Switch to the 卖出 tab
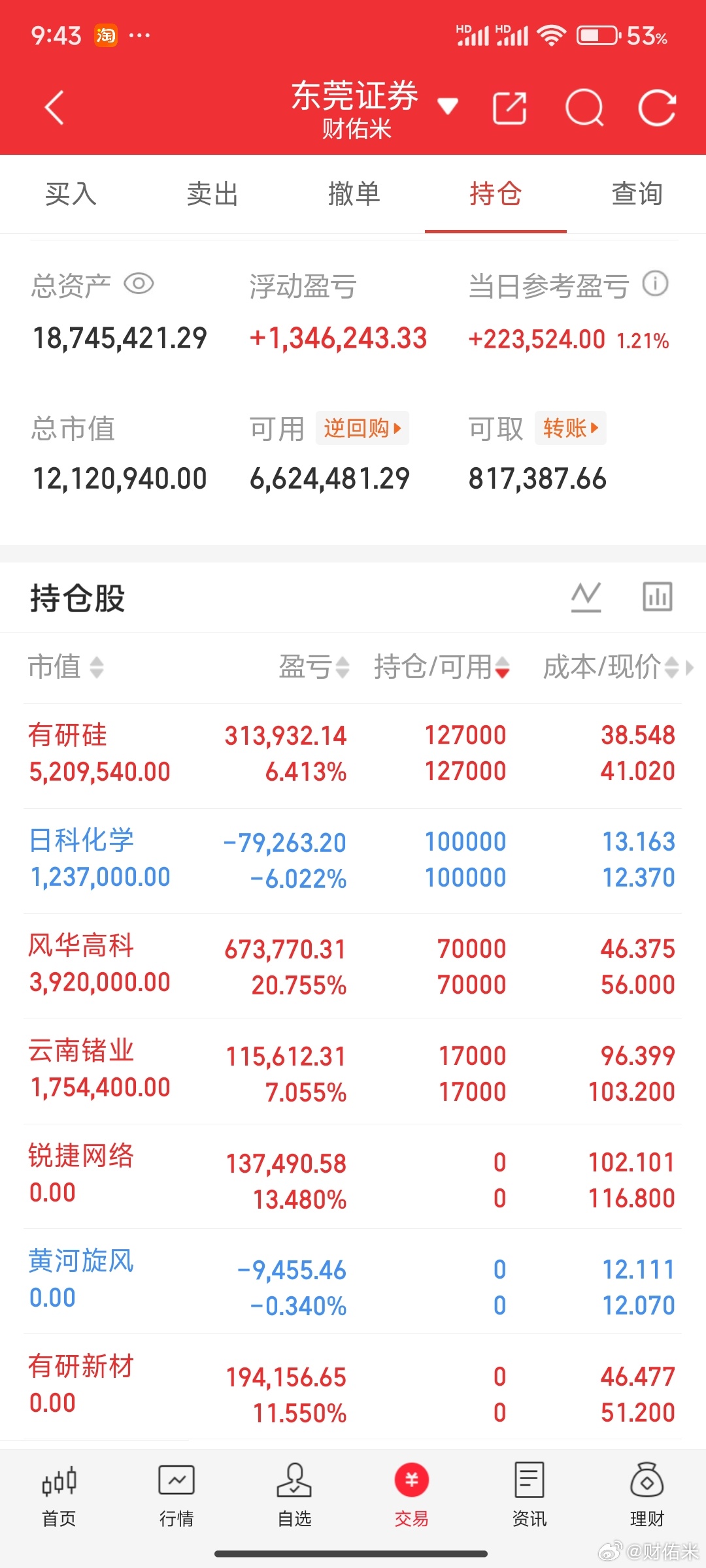 tap(212, 194)
